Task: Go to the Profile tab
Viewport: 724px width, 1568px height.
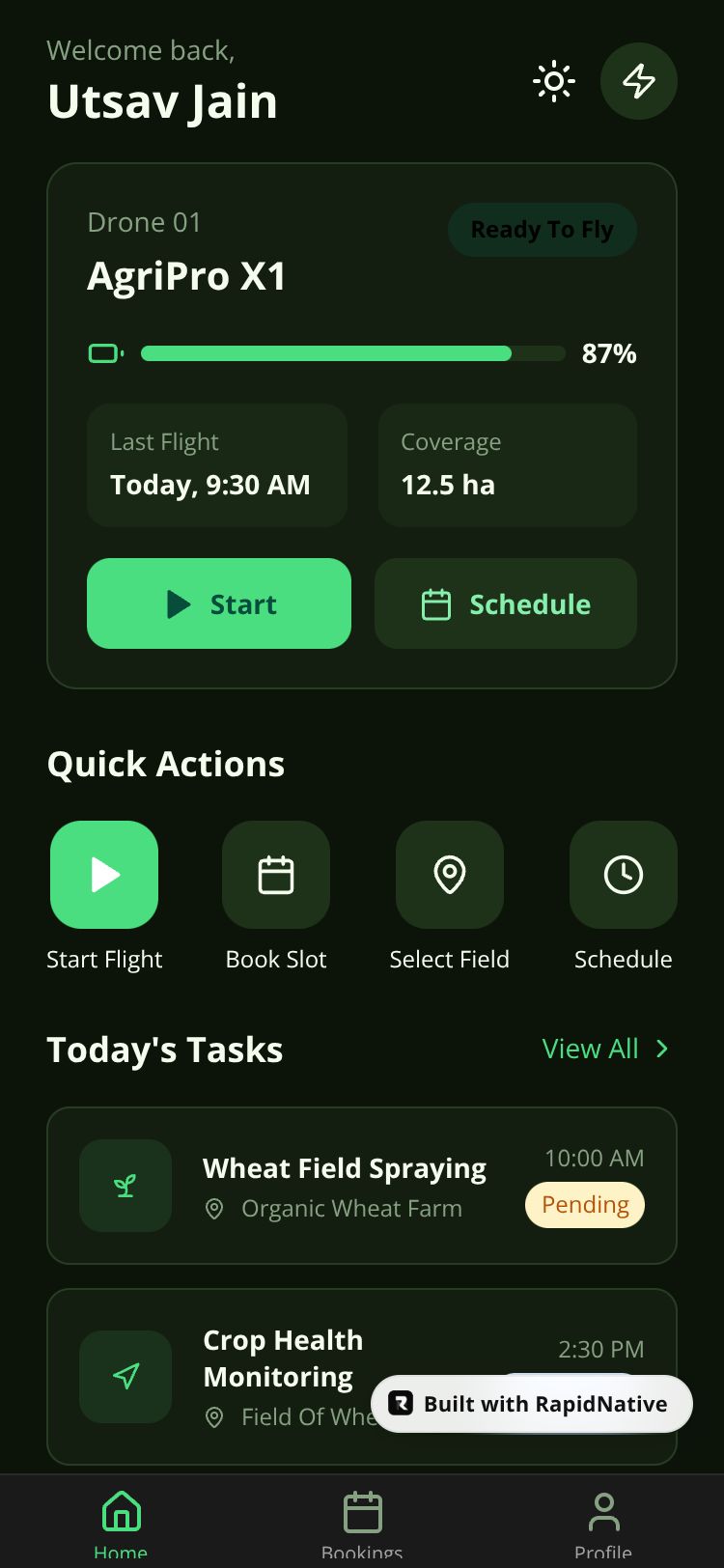Action: coord(603,1522)
